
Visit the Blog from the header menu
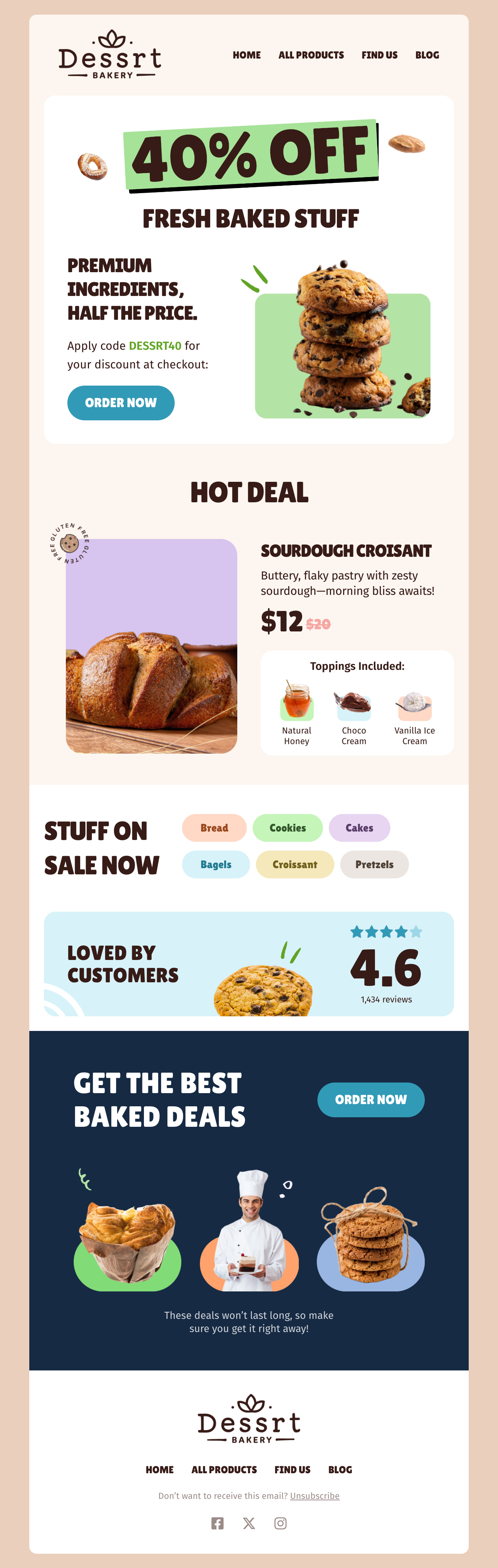[x=427, y=55]
